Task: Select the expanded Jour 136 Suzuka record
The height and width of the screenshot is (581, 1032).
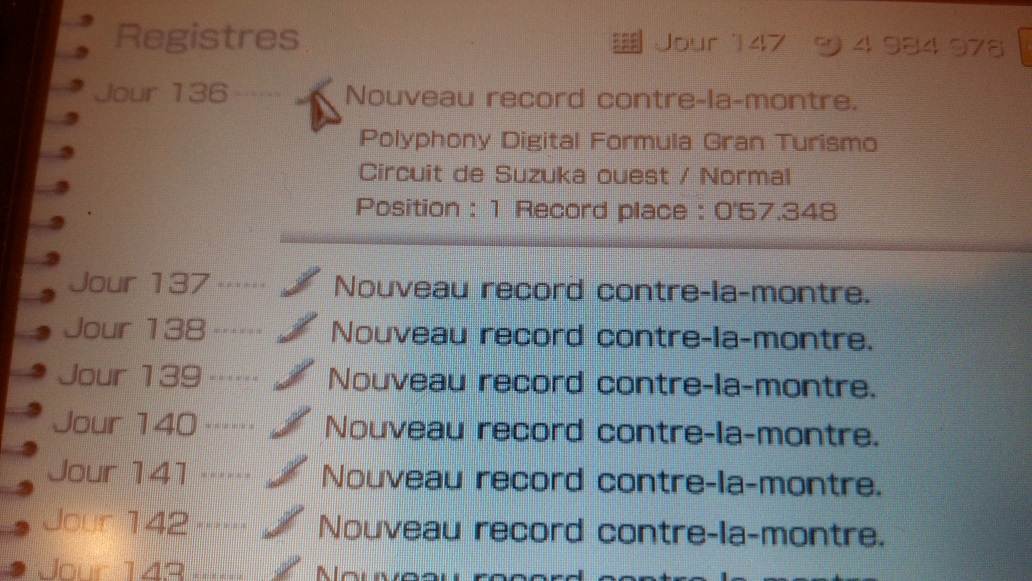Action: click(600, 100)
